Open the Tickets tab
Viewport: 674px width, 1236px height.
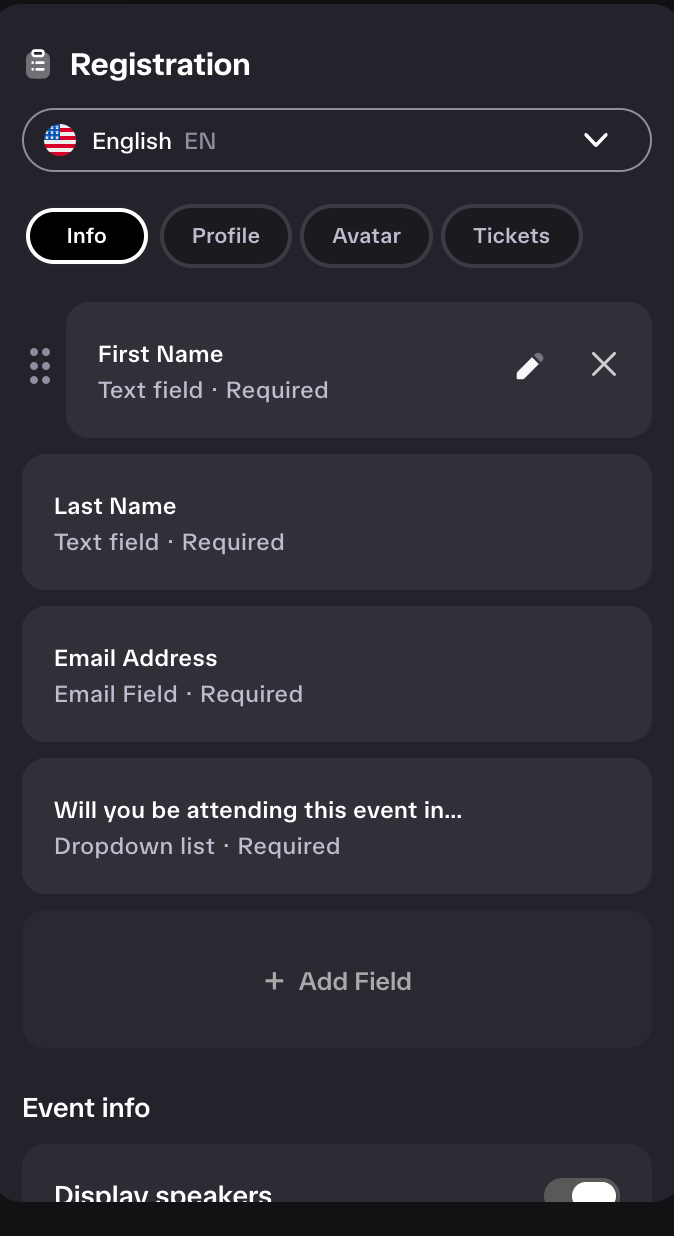click(511, 236)
